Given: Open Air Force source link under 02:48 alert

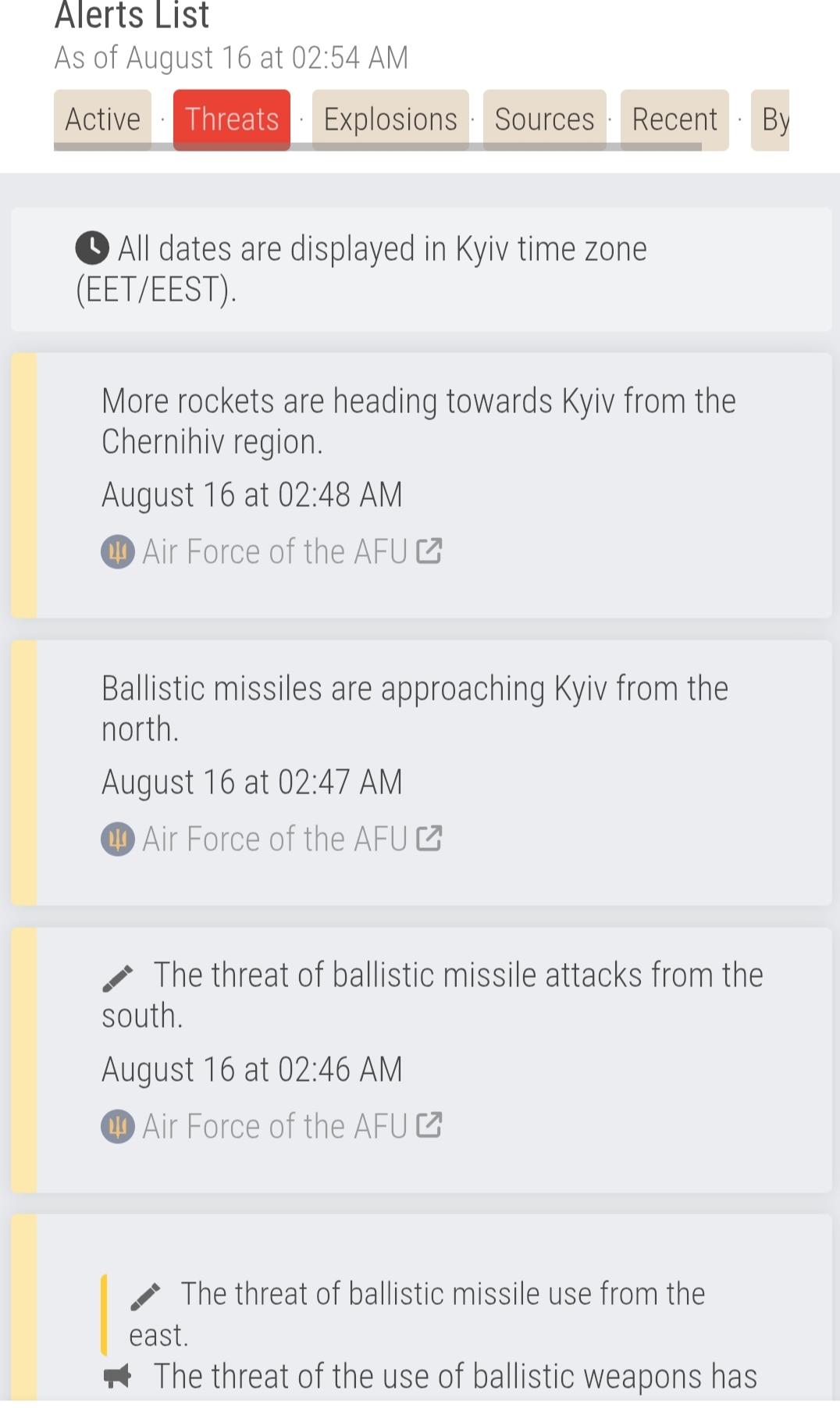Looking at the screenshot, I should tap(272, 552).
